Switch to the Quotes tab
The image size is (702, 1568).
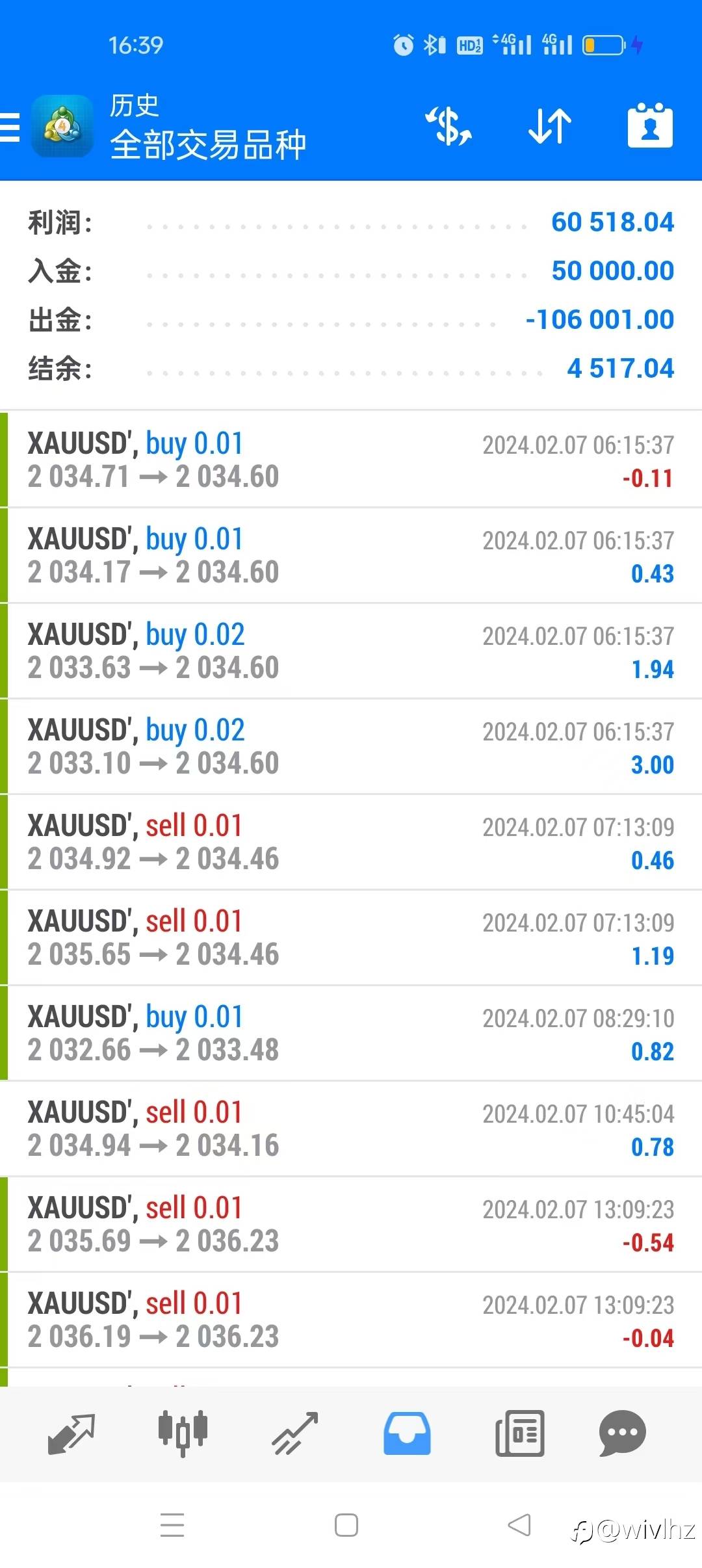(x=71, y=1433)
